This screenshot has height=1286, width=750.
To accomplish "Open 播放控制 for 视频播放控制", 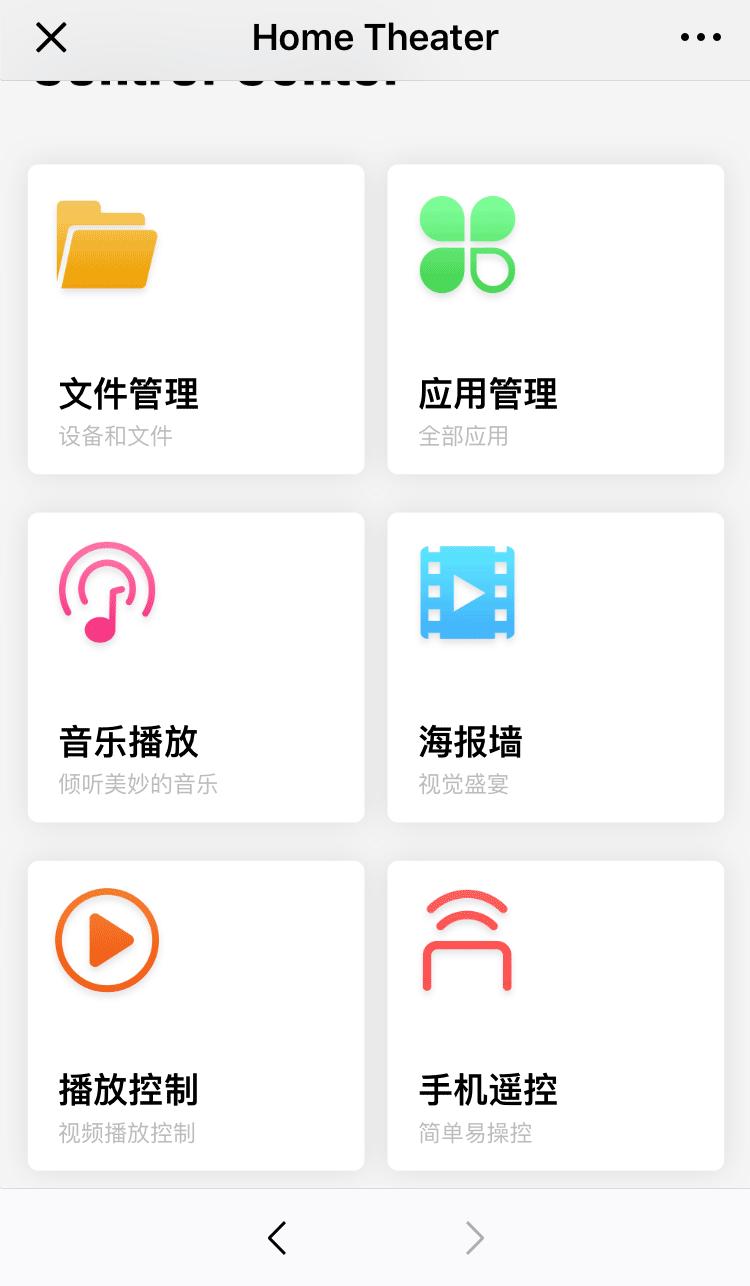I will [195, 1014].
